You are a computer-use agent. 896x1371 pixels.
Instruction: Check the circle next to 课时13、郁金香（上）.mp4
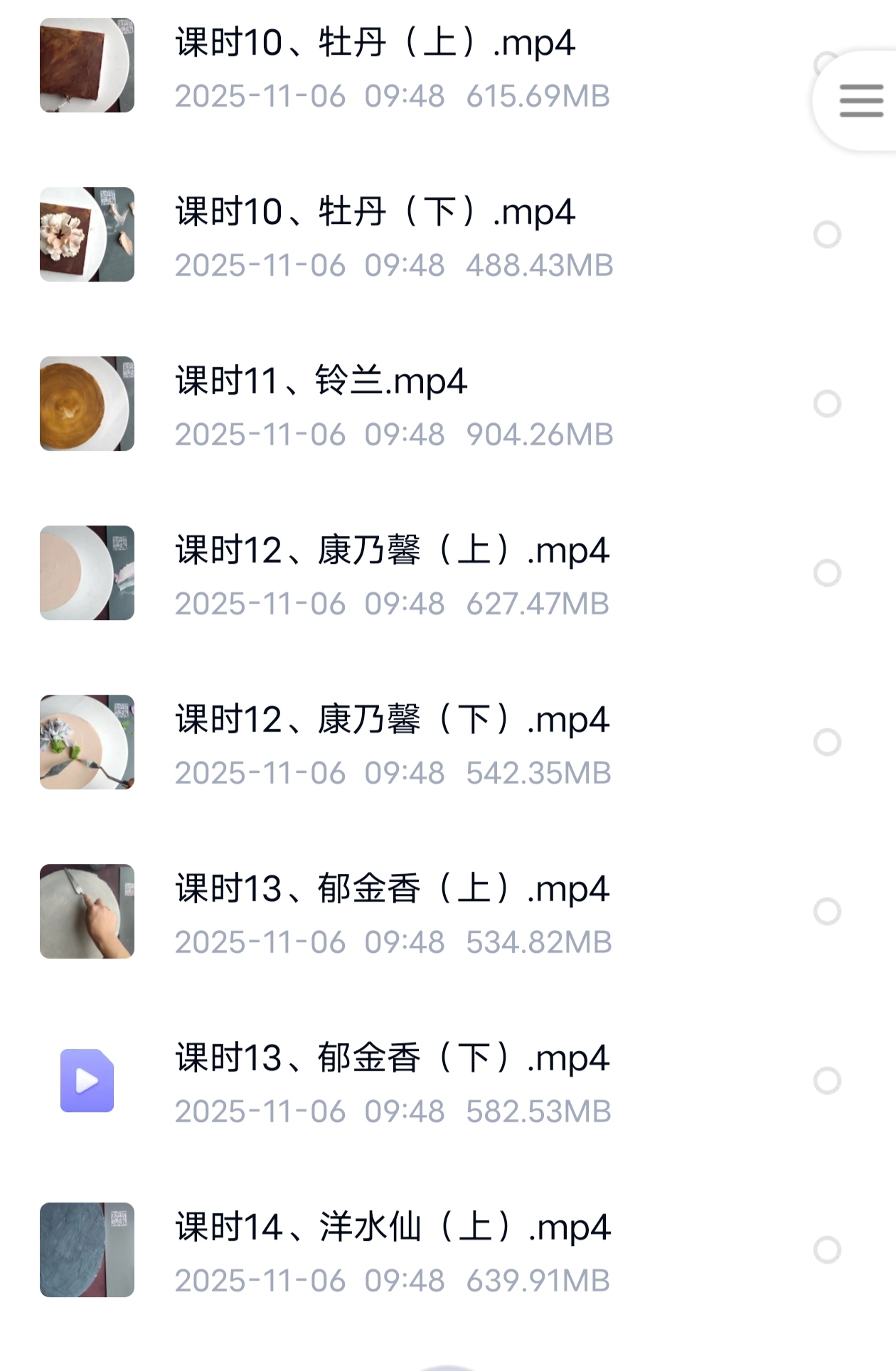pos(827,912)
